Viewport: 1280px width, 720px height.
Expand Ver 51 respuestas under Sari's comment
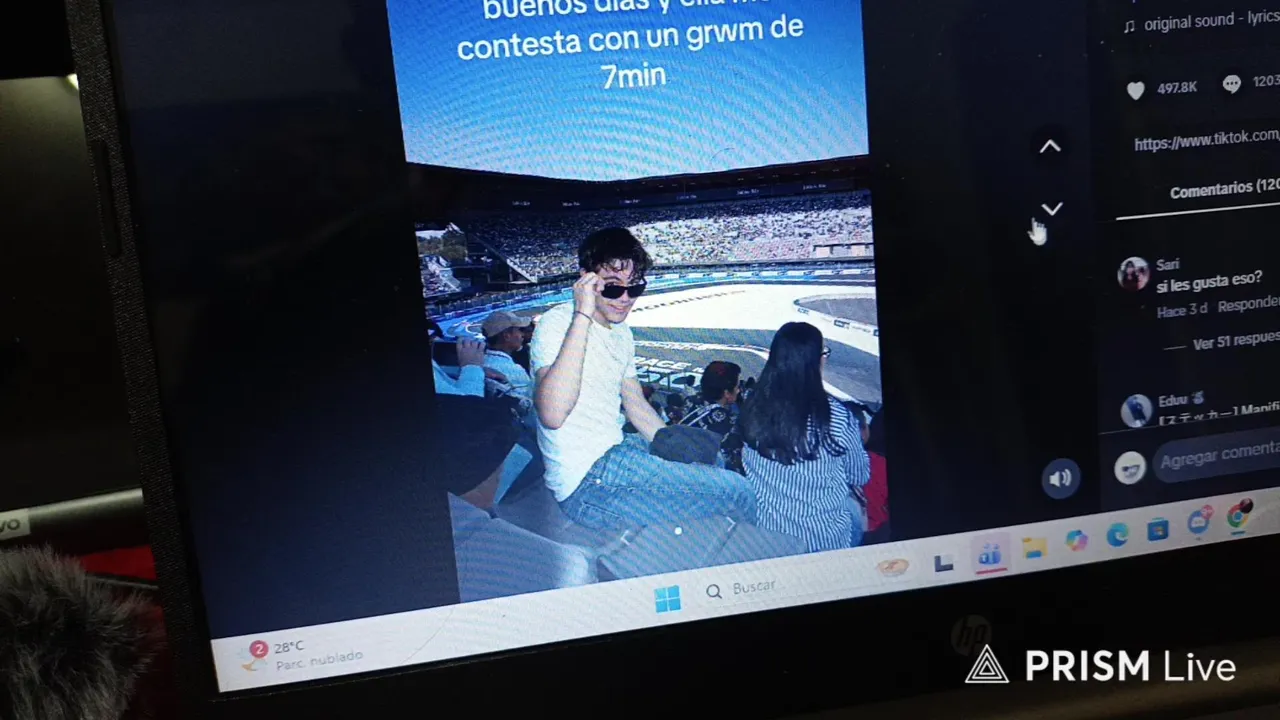(x=1234, y=342)
